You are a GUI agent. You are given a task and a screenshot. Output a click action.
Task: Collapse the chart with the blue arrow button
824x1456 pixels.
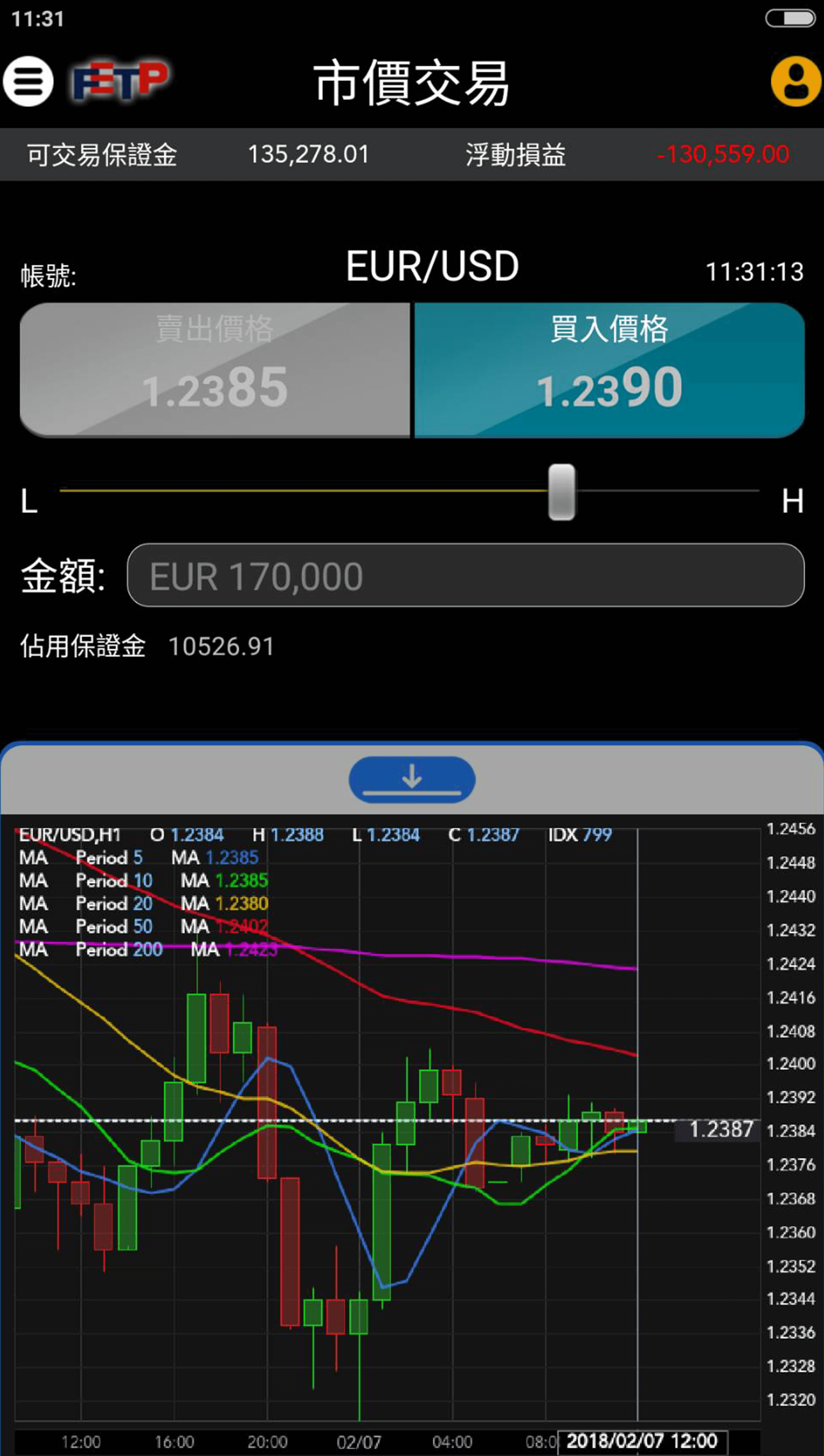[x=412, y=779]
